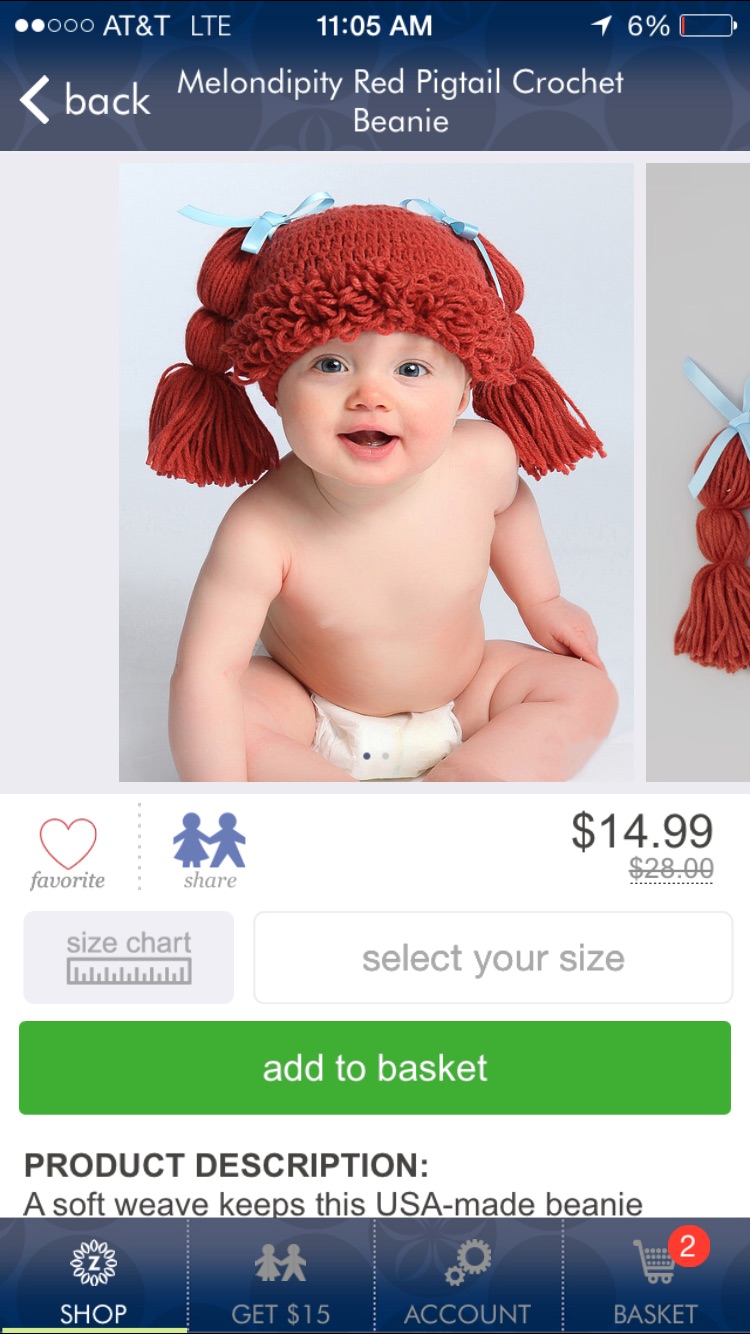Open the Basket tab
The height and width of the screenshot is (1334, 750).
[x=656, y=1278]
